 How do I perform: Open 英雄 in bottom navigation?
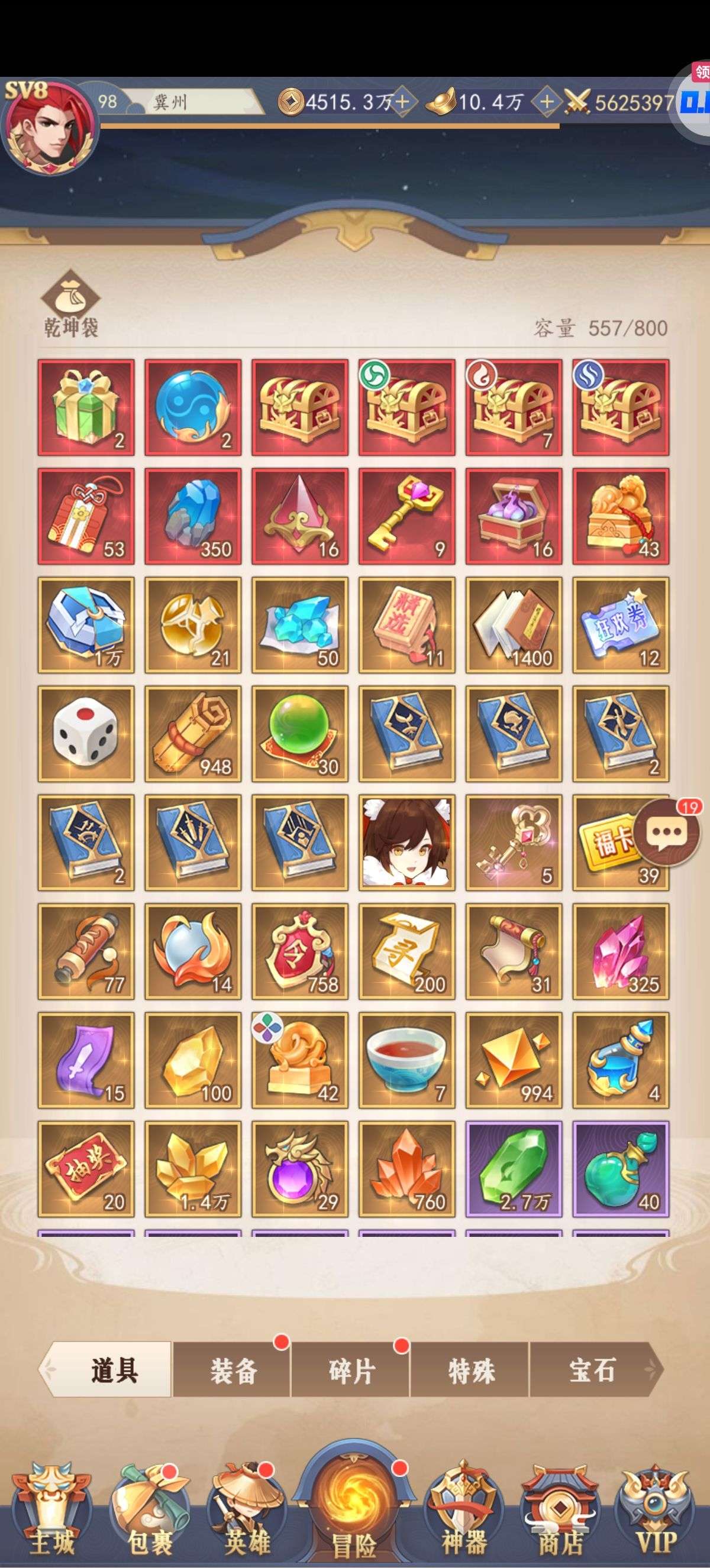pos(246,1515)
